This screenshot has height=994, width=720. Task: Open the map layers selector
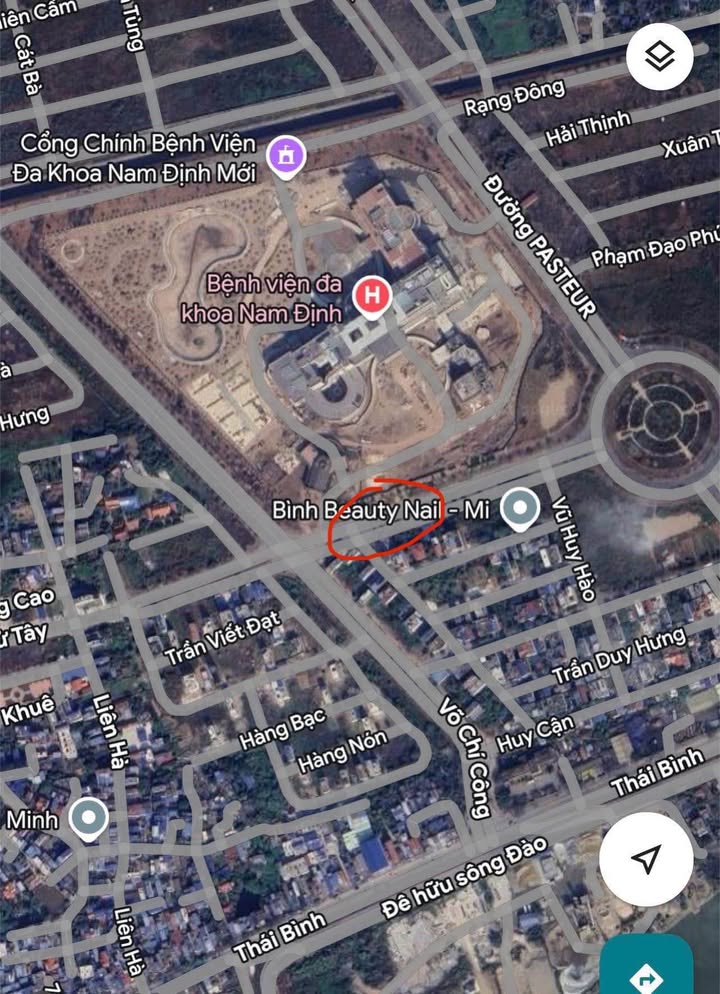pos(660,57)
